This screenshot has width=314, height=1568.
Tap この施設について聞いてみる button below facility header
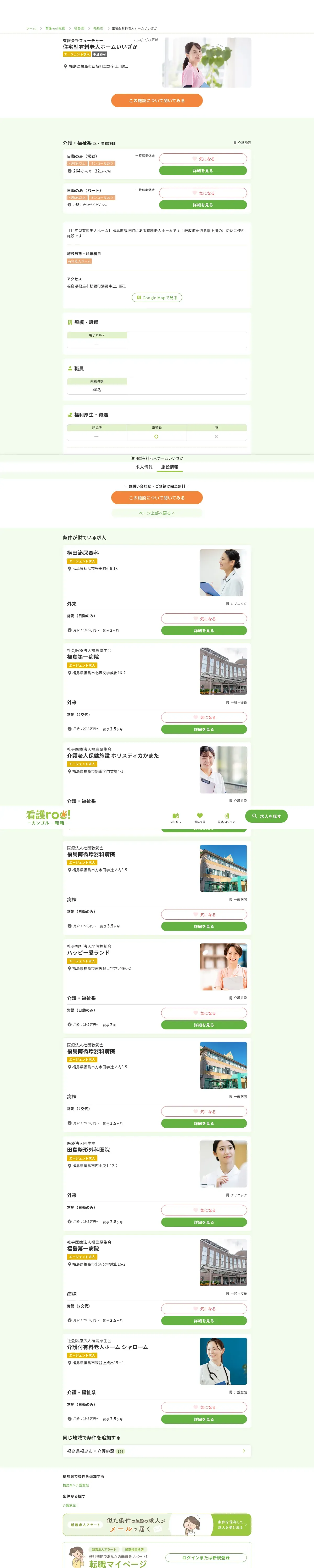157,100
